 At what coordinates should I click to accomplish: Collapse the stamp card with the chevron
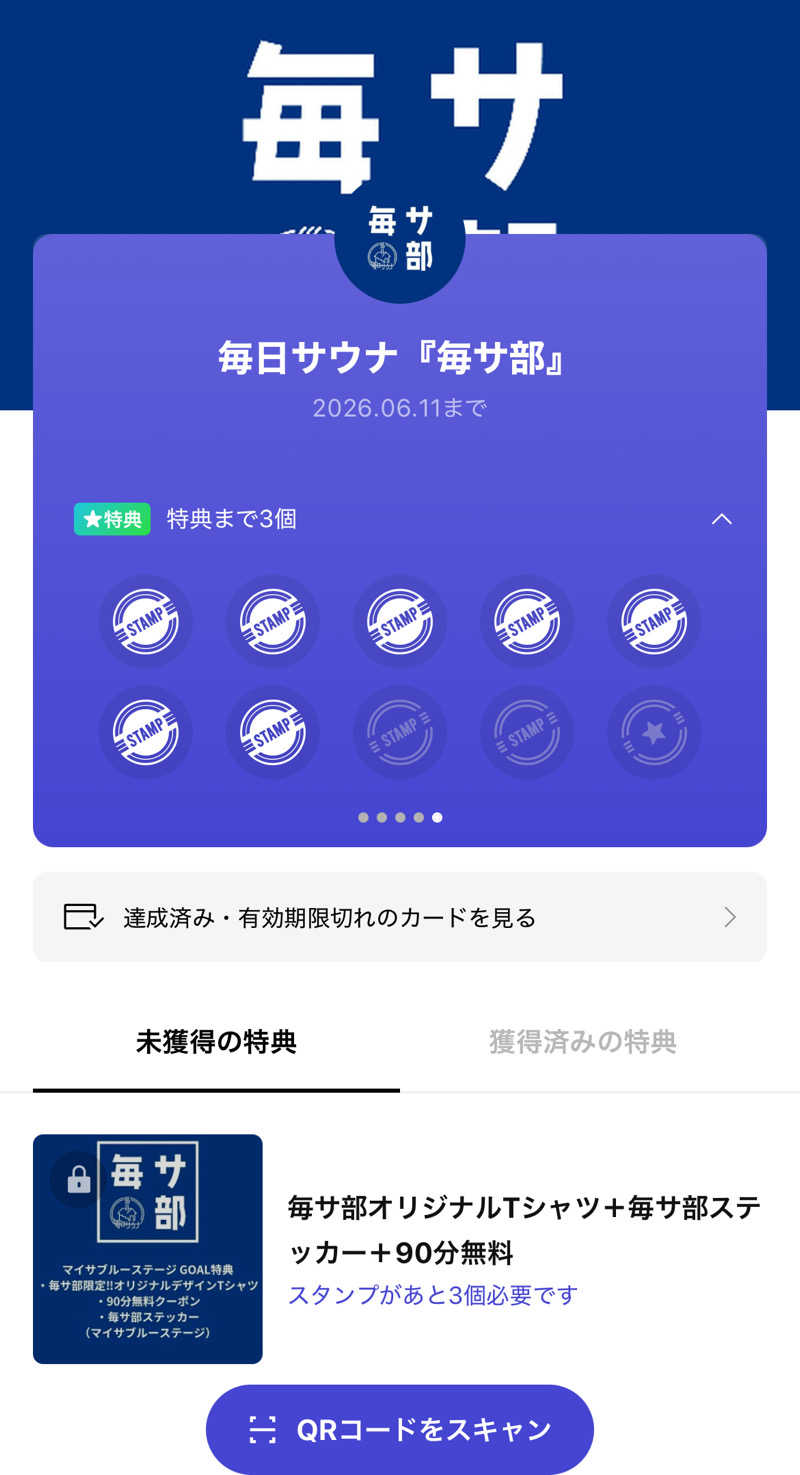pos(722,519)
